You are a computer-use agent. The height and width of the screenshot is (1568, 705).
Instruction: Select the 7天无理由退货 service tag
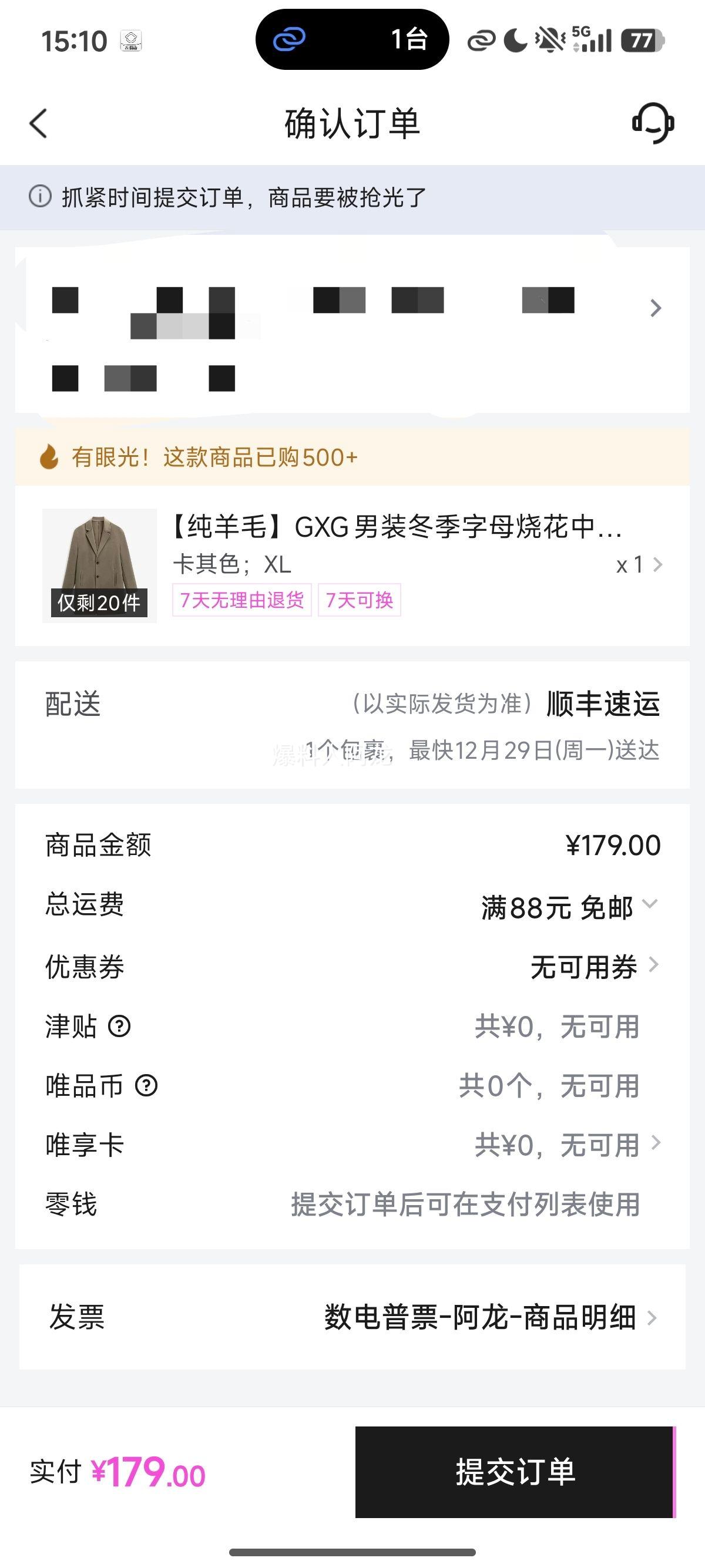pos(240,600)
